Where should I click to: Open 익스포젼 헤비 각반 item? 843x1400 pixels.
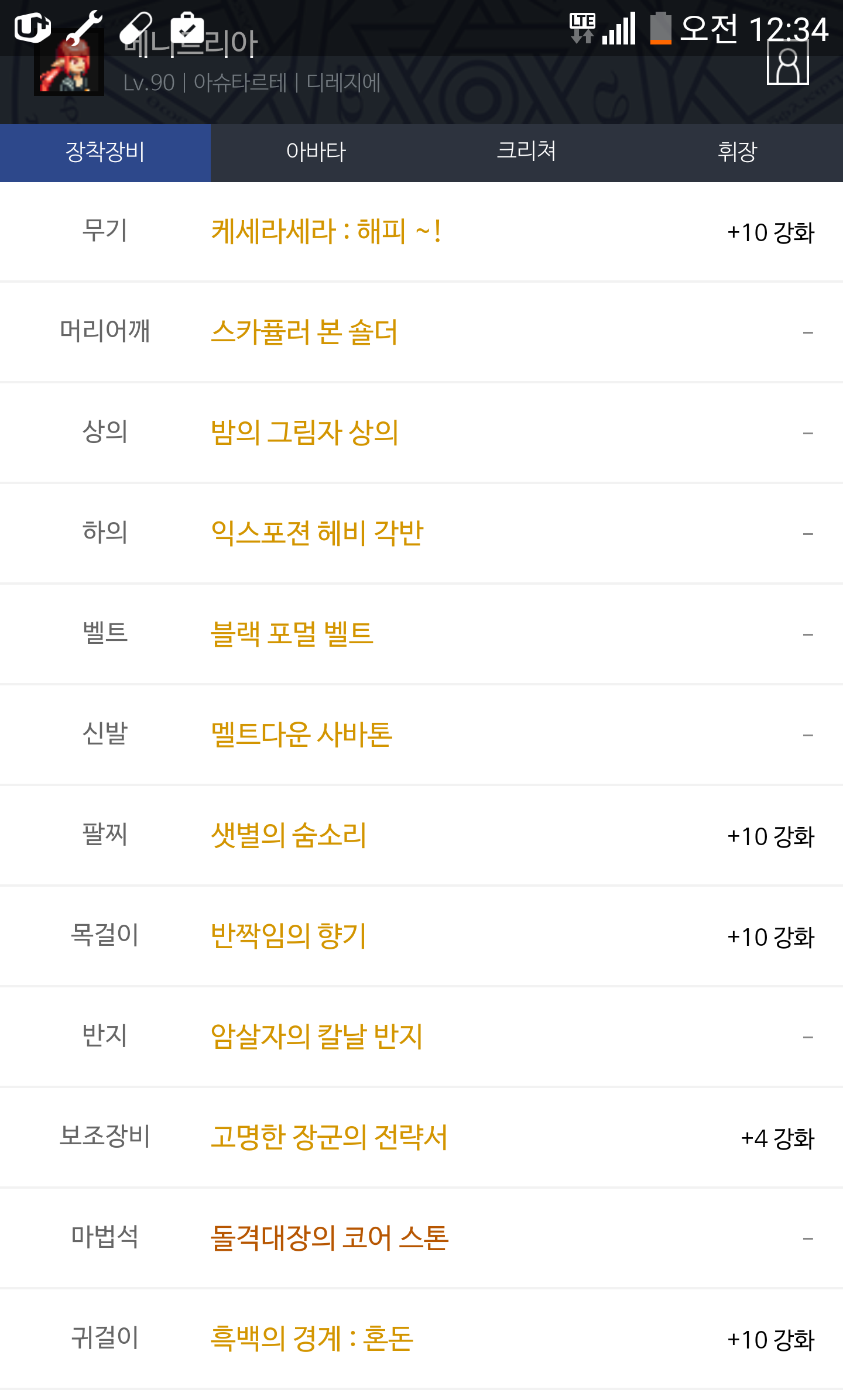(x=317, y=534)
